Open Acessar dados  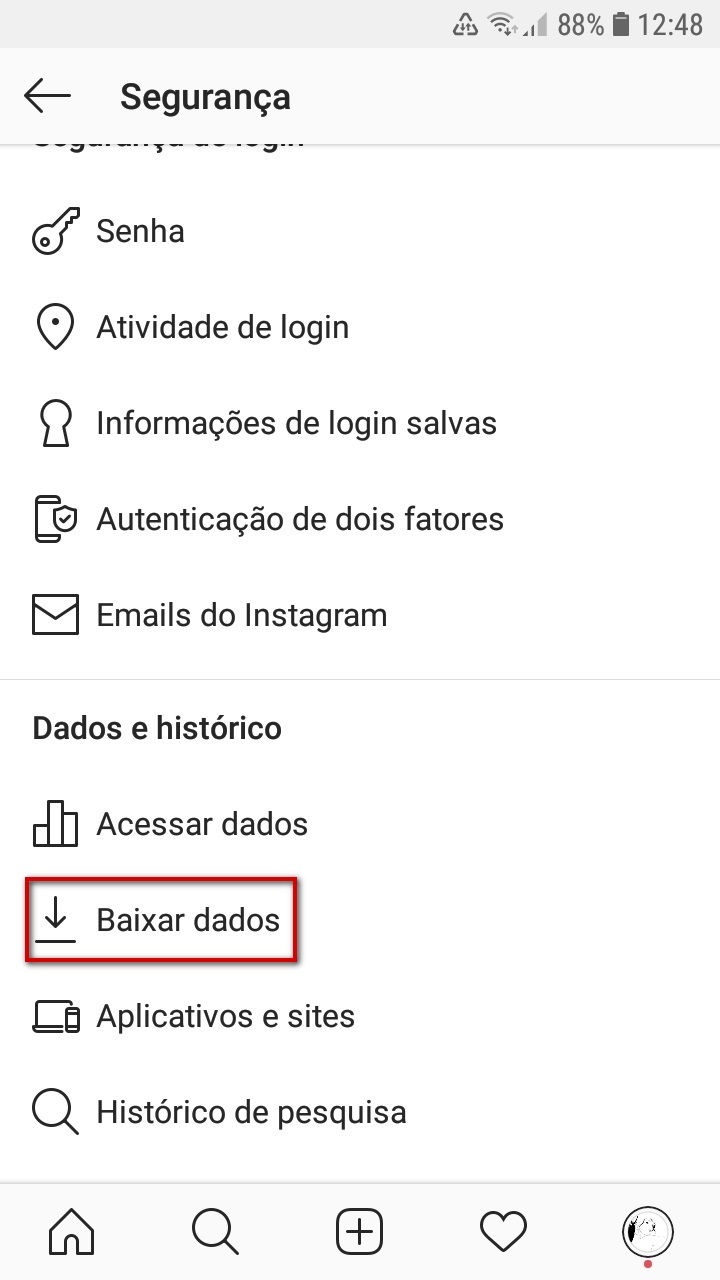[360, 825]
